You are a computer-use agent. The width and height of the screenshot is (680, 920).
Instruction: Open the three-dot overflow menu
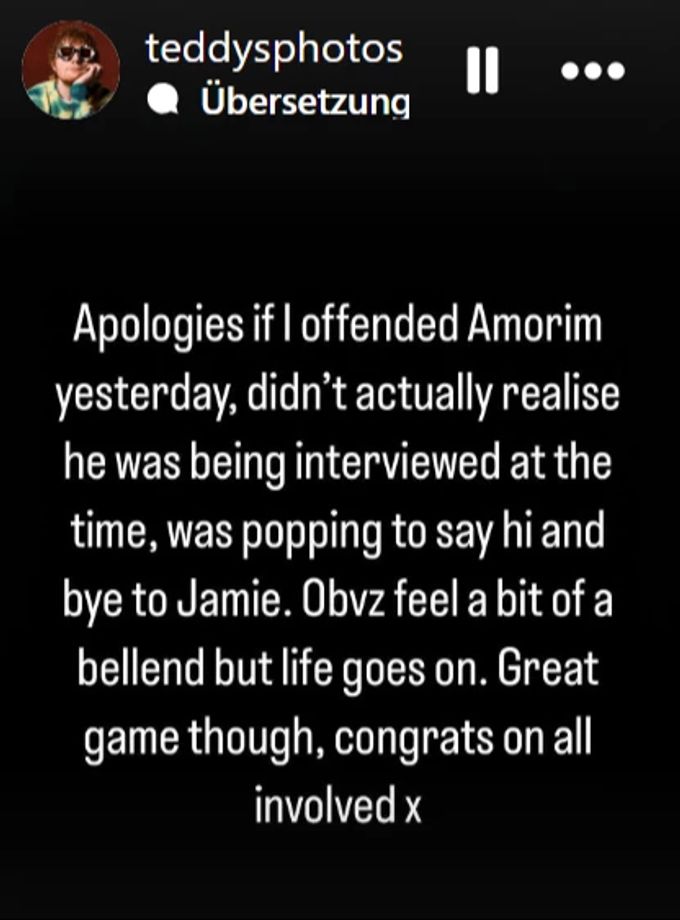coord(593,71)
